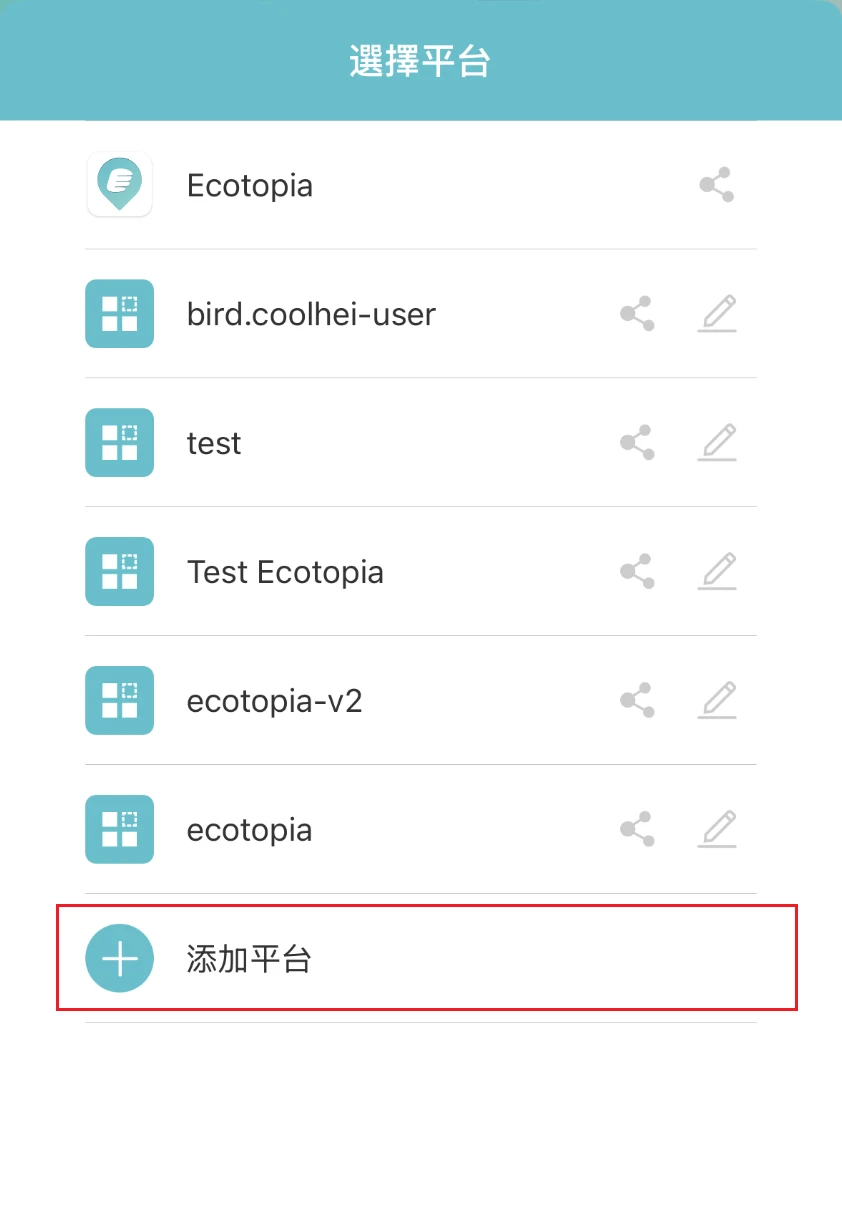Share the Ecotopia platform with the pin logo
This screenshot has height=1231, width=842.
point(716,185)
